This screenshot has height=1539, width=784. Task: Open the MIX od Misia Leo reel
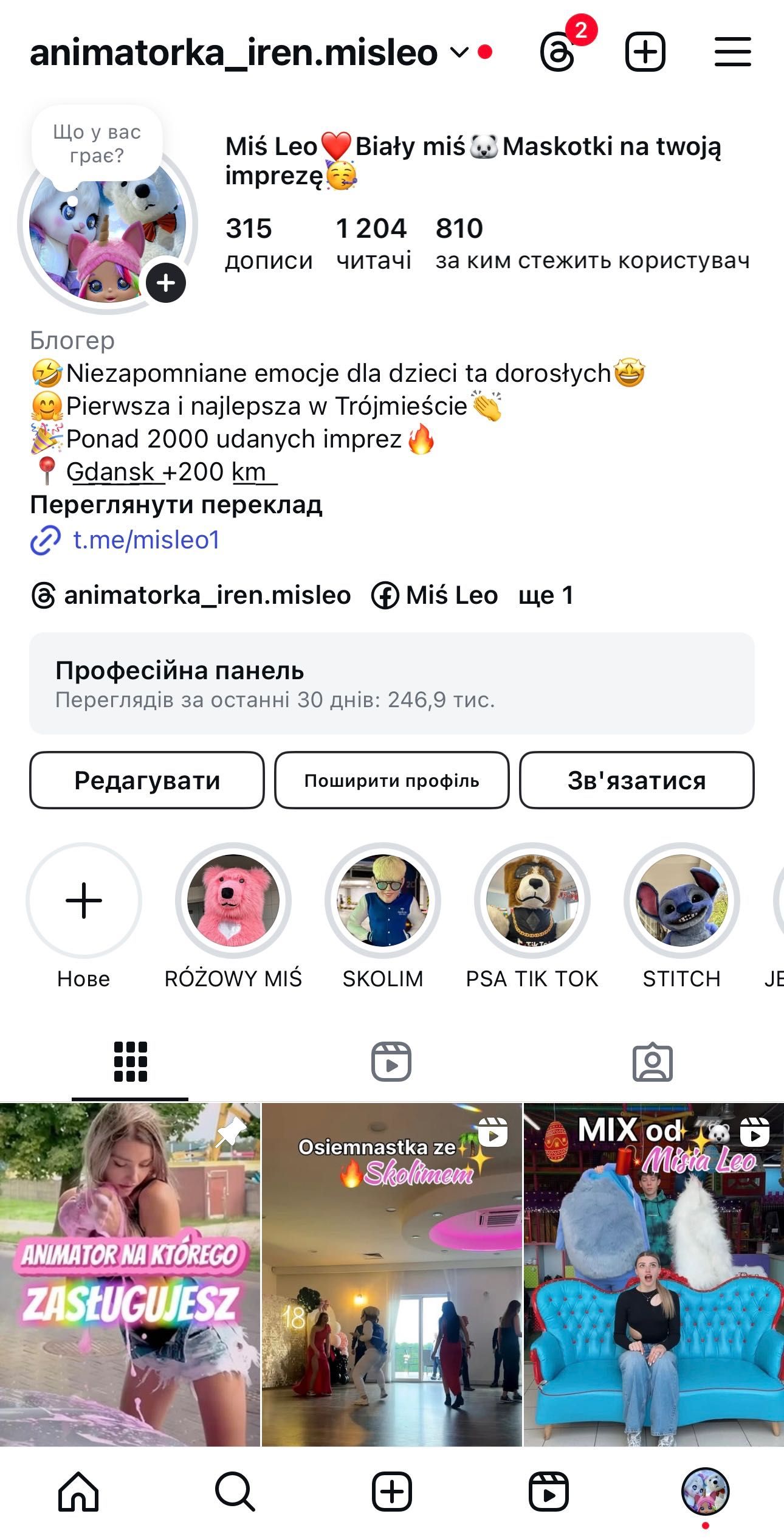coord(653,1274)
